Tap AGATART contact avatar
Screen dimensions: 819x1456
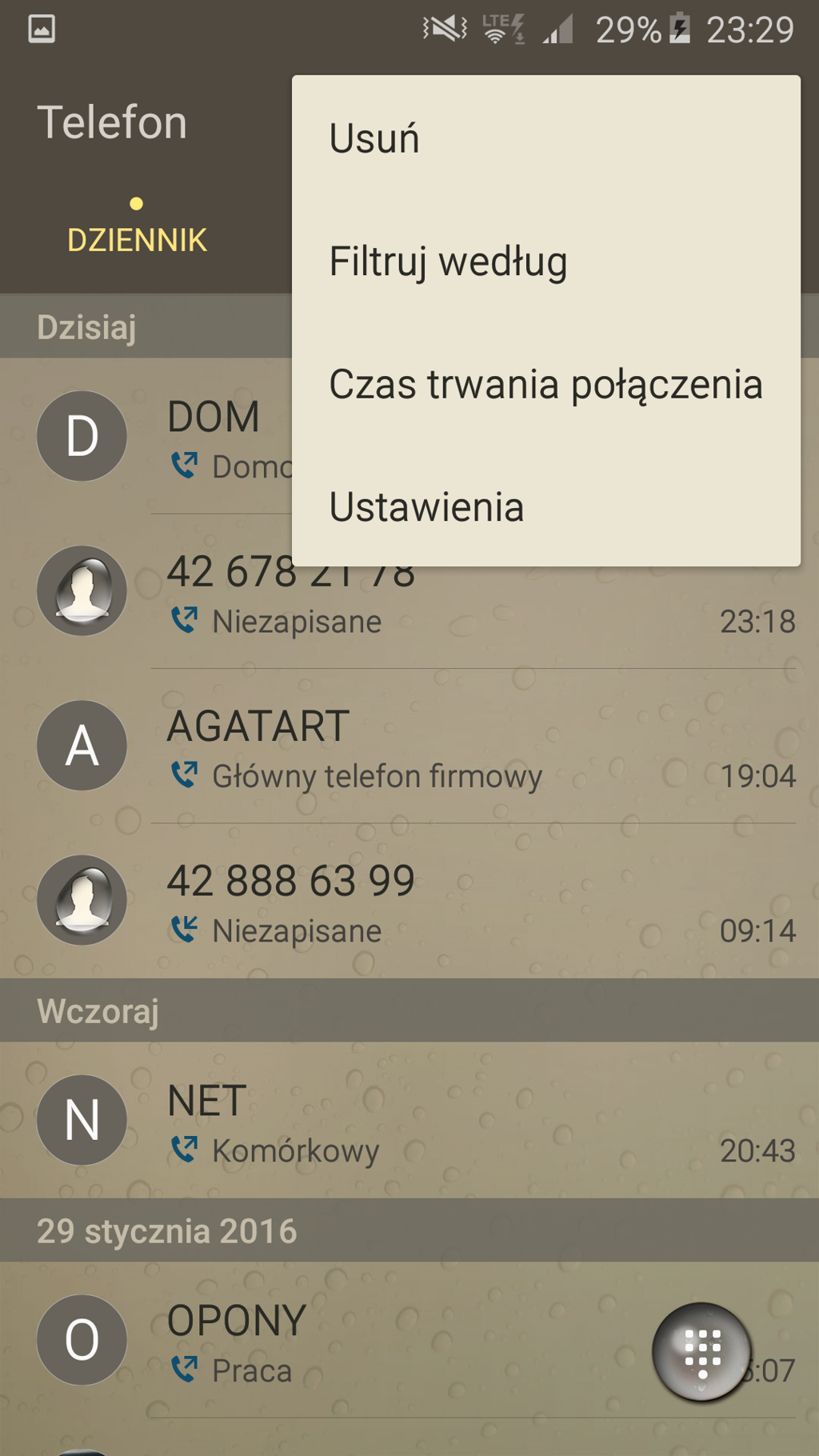(x=82, y=746)
